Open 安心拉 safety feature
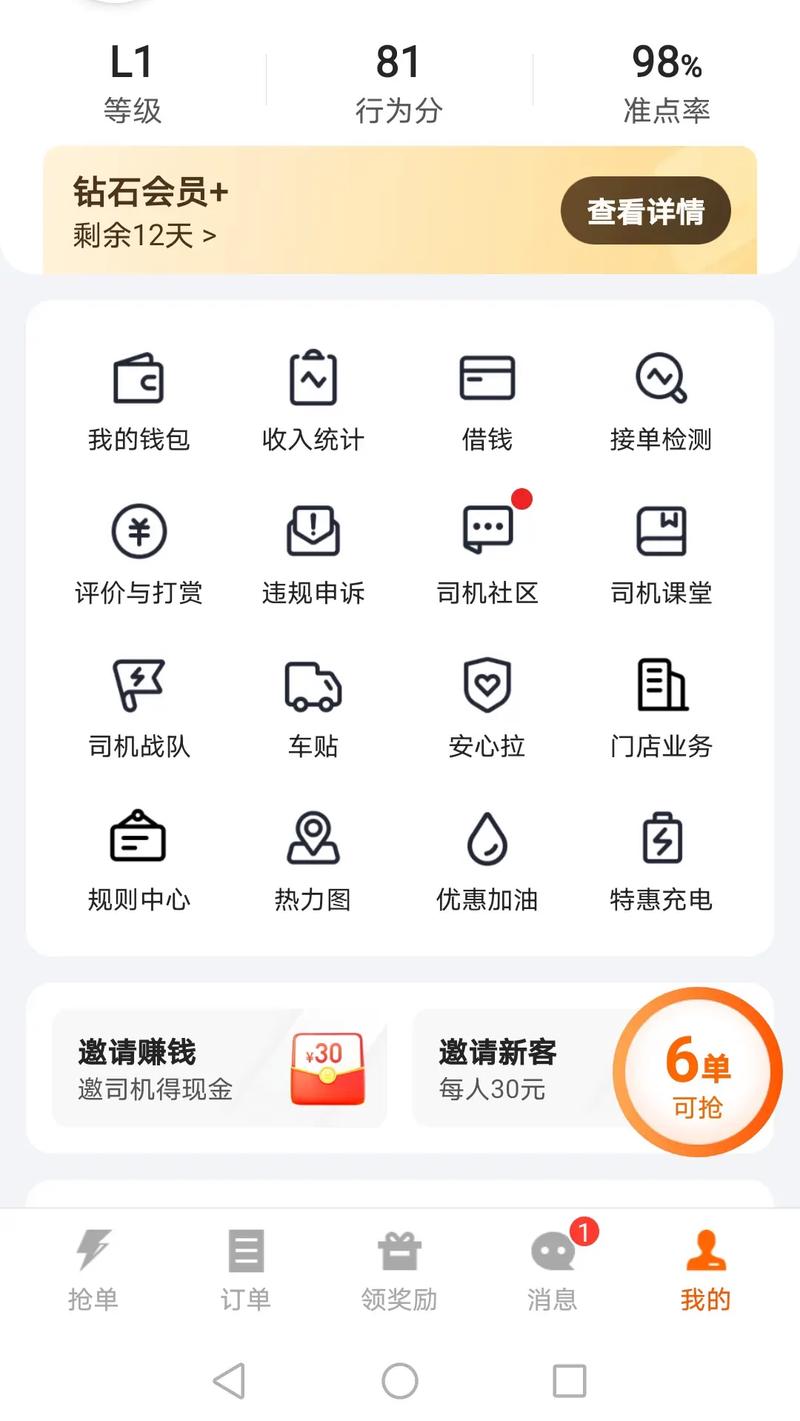This screenshot has width=800, height=1421. pyautogui.click(x=487, y=708)
